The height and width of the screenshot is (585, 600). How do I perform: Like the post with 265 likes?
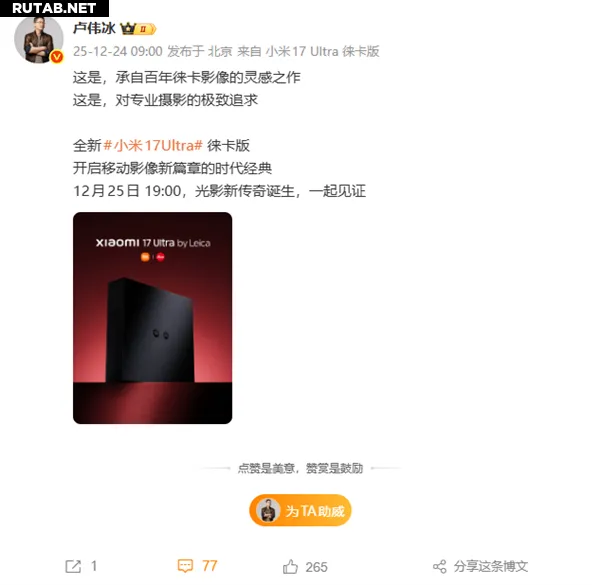point(305,566)
